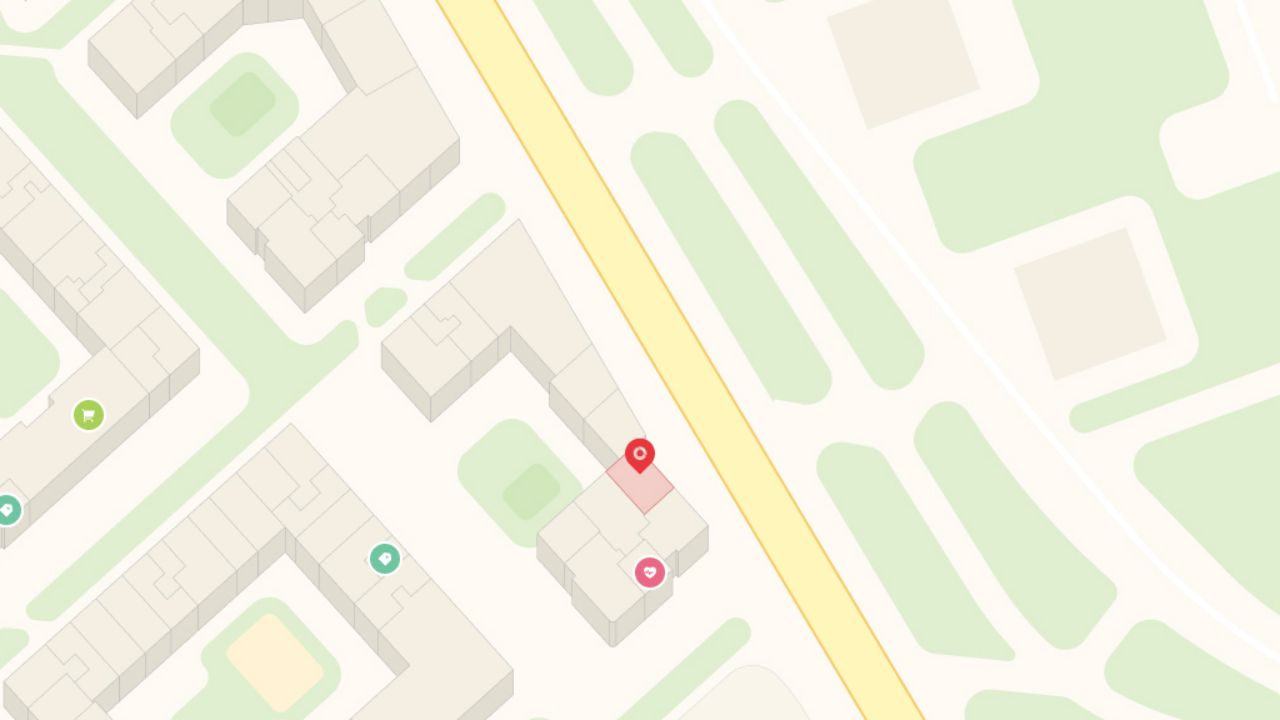Open the green shopping cart store marker
Viewport: 1280px width, 720px height.
89,415
